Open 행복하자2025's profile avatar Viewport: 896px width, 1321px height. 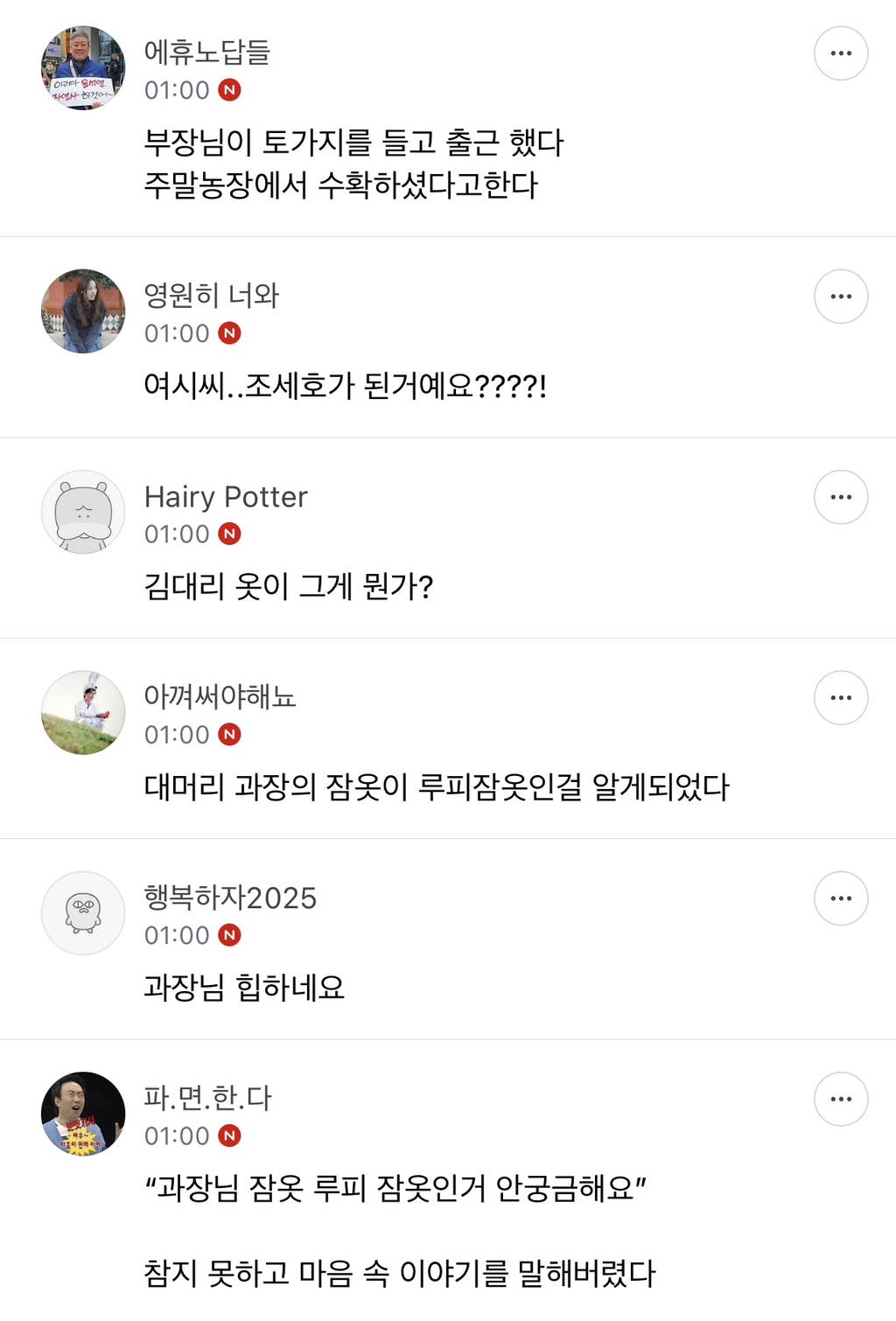83,913
